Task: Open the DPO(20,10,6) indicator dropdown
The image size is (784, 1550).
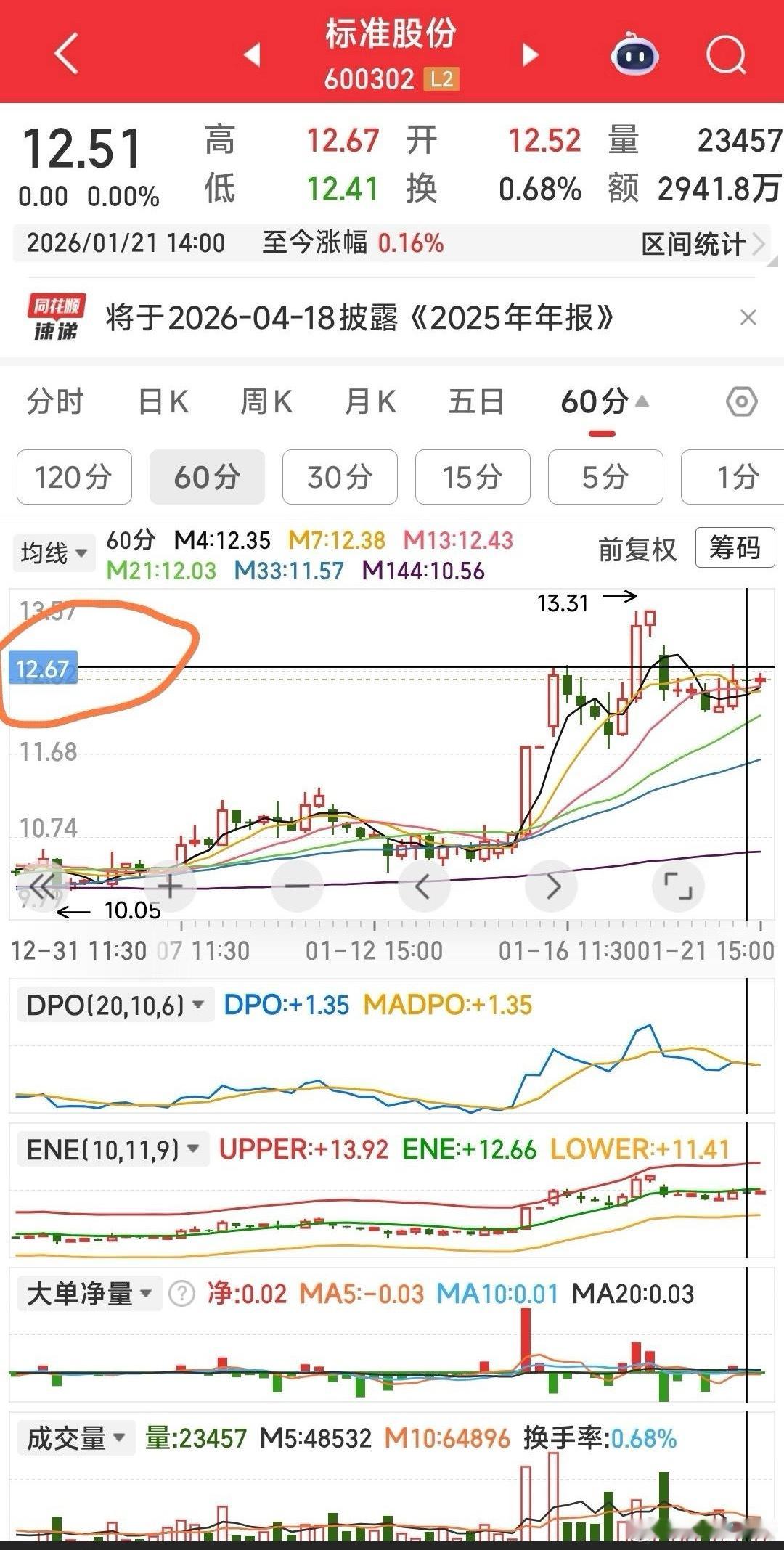Action: (115, 1006)
